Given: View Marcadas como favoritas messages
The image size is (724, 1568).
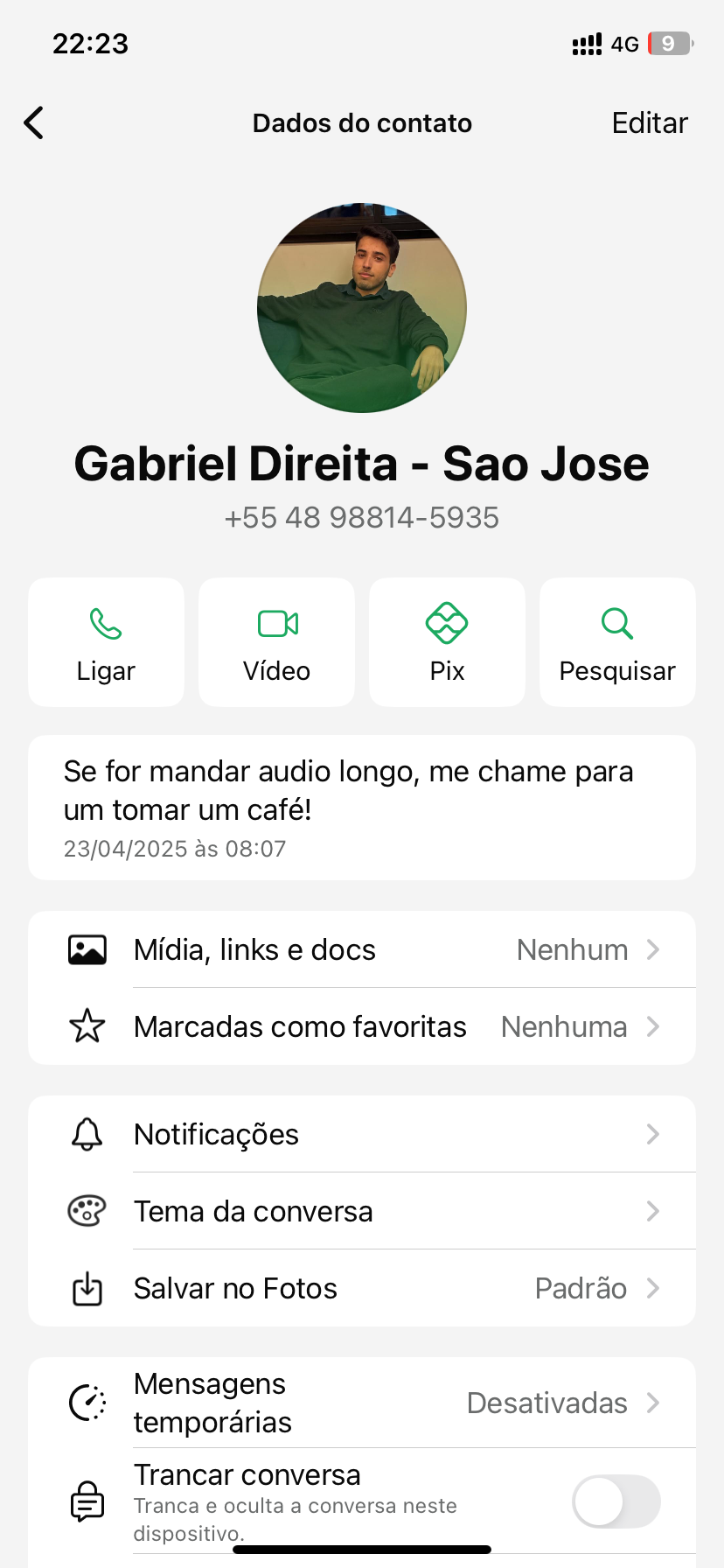Looking at the screenshot, I should coord(362,1026).
